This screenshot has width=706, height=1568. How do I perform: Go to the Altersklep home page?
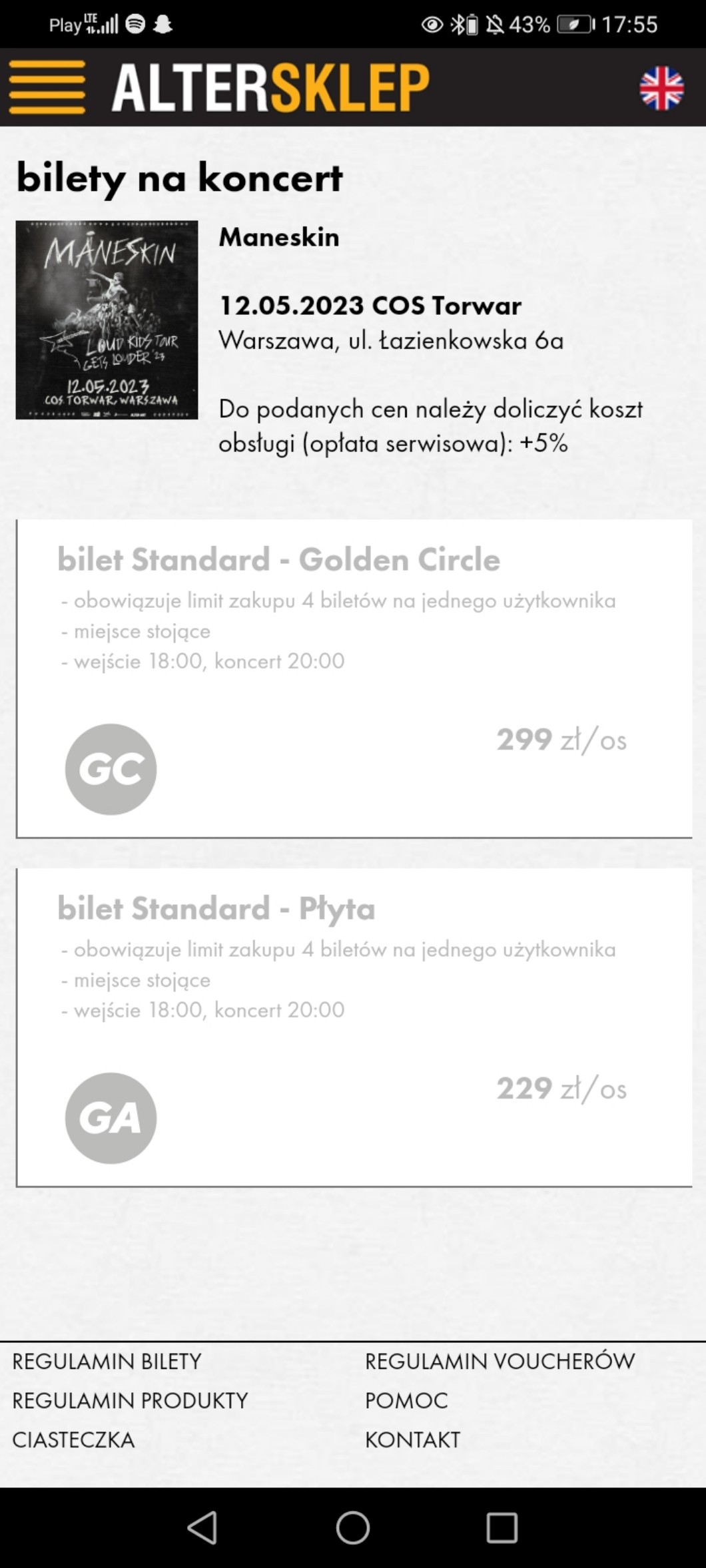[x=270, y=87]
